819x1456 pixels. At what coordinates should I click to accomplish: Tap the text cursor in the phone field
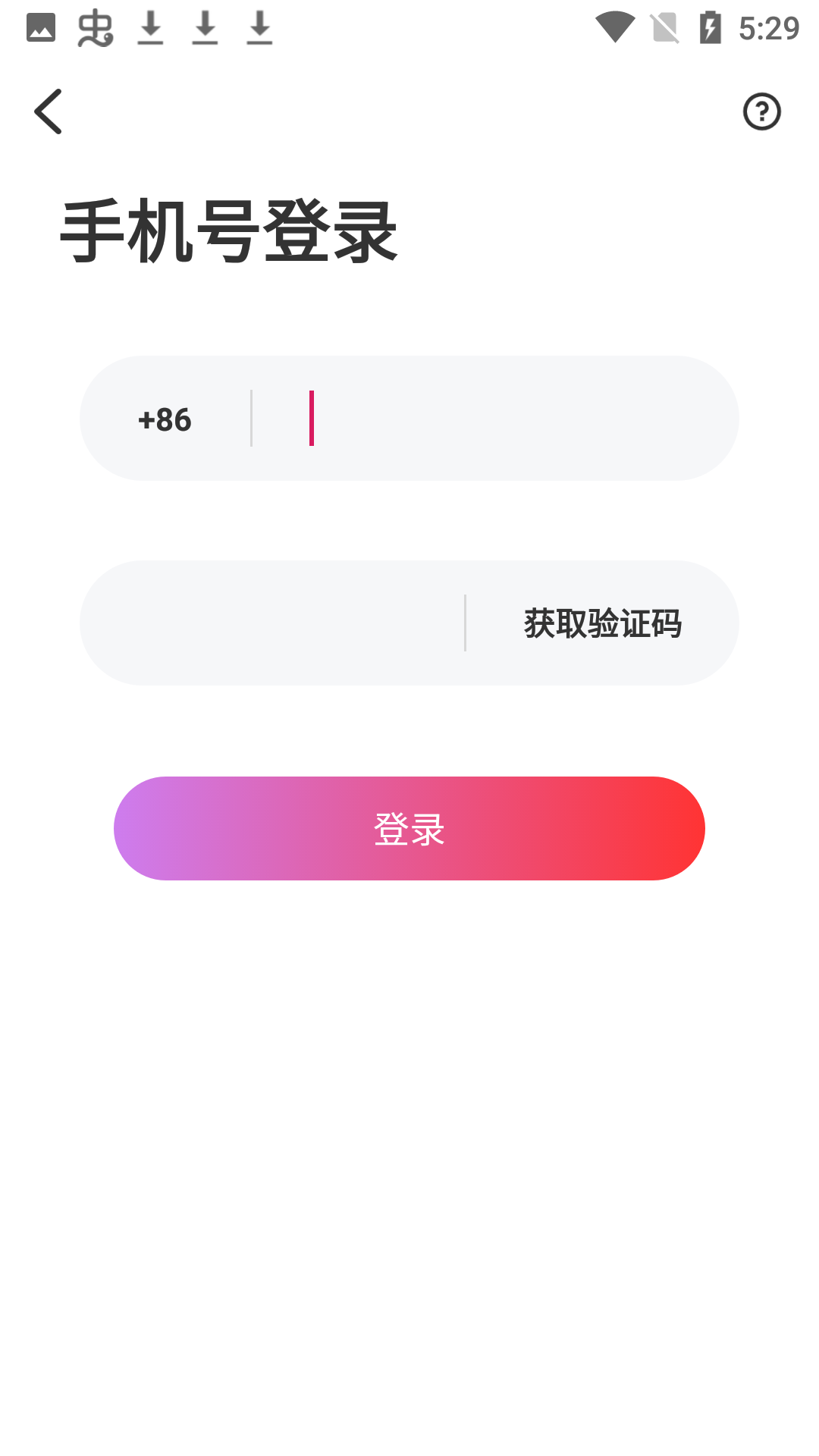(312, 418)
